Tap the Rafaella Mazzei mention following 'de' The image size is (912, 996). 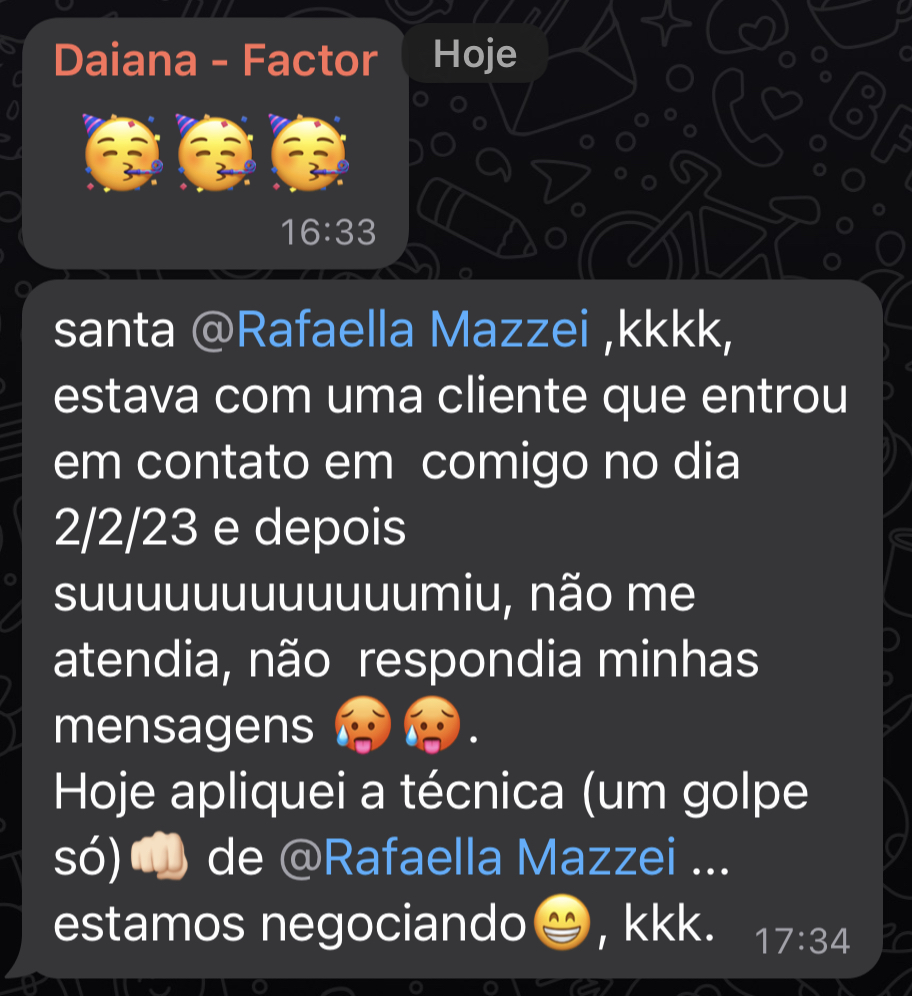478,858
